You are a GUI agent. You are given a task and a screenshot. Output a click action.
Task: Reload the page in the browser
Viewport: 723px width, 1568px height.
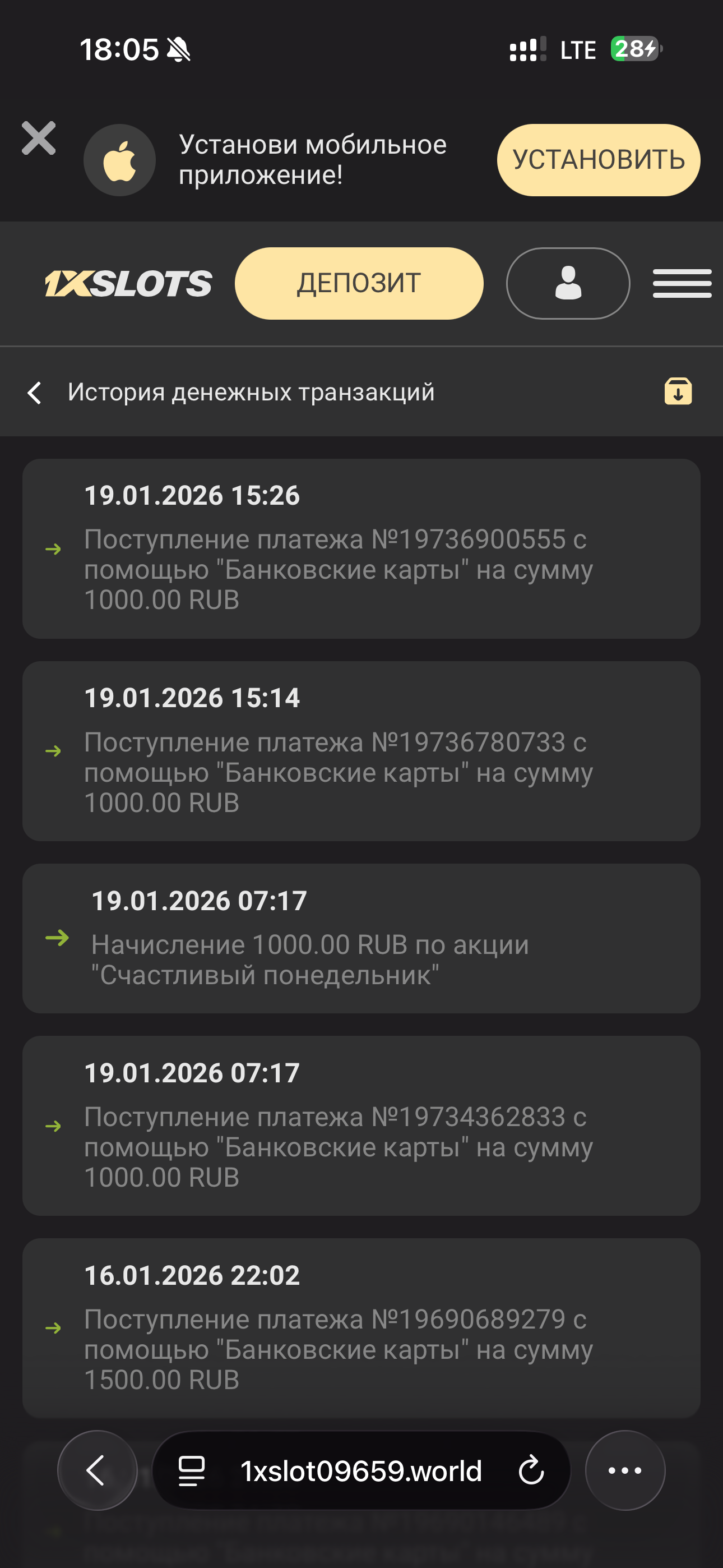point(531,1470)
